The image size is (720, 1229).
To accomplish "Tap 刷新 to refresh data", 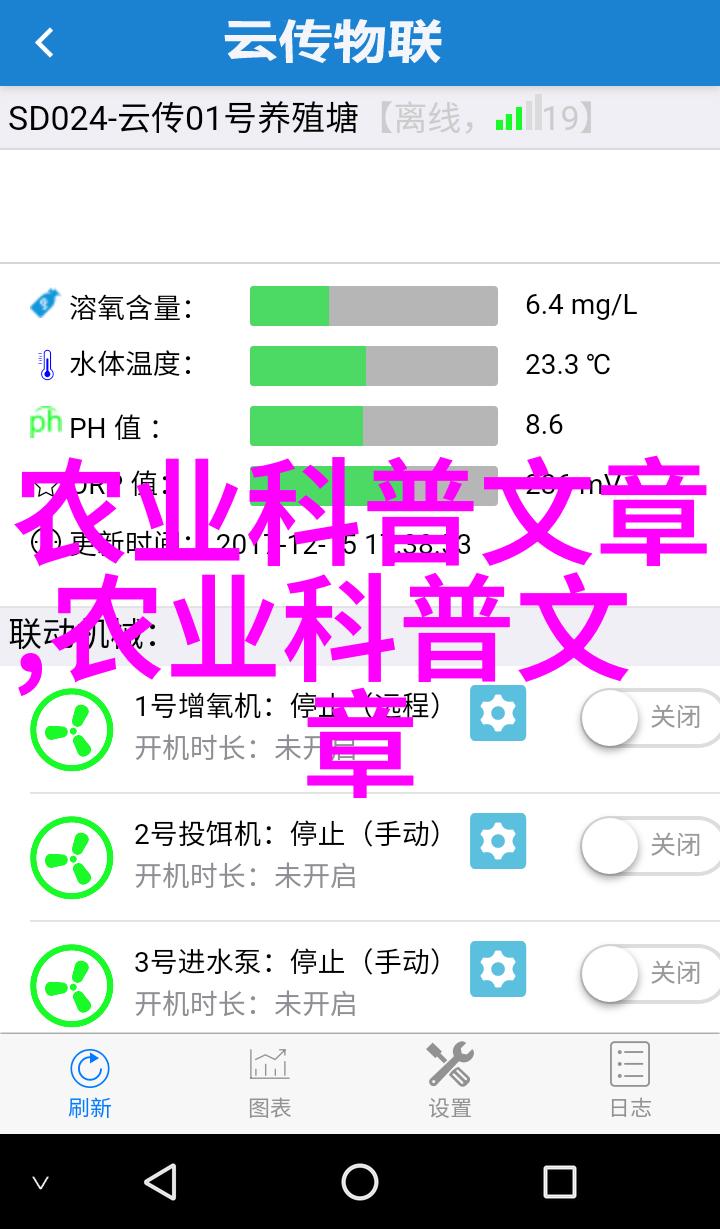I will coord(90,1082).
